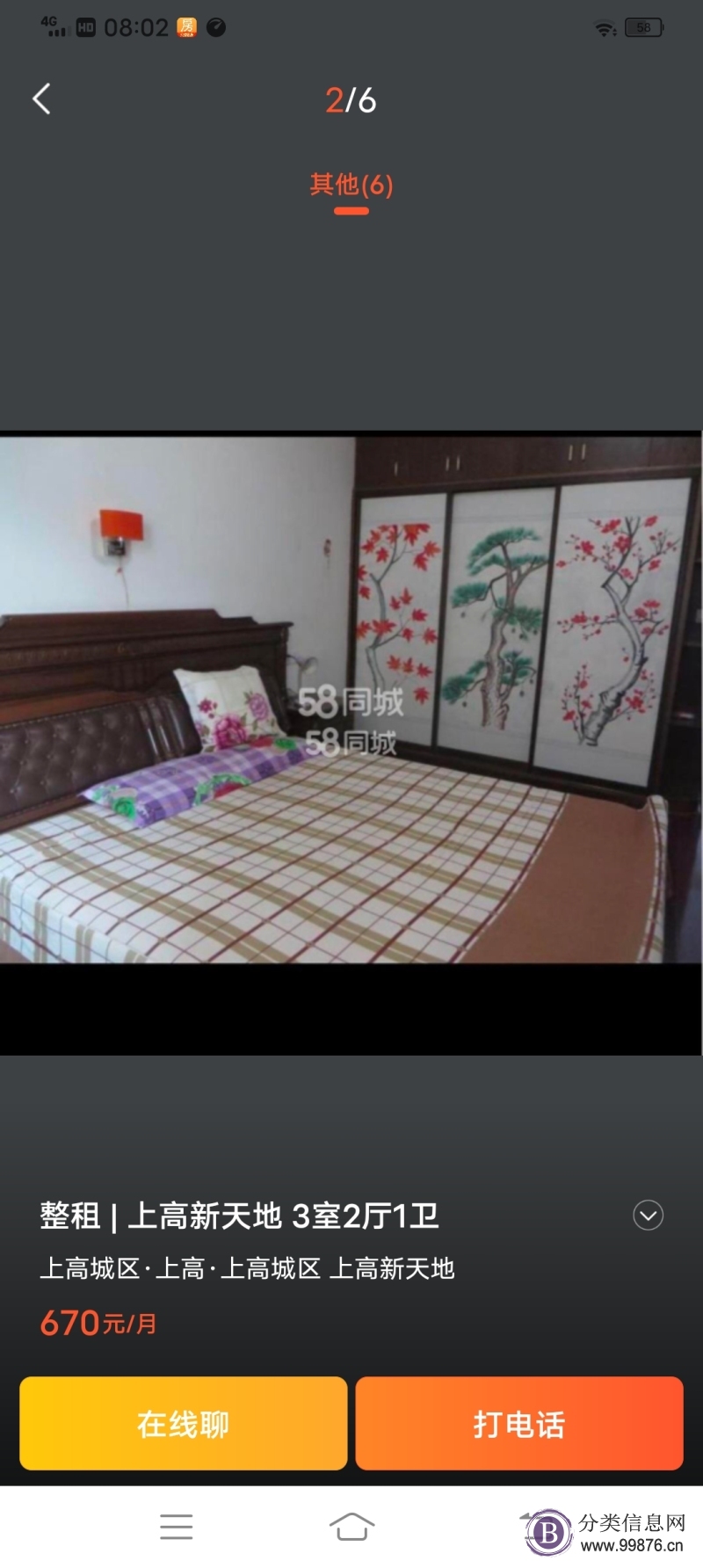Go back using the top-left arrow
This screenshot has width=703, height=1568.
41,99
